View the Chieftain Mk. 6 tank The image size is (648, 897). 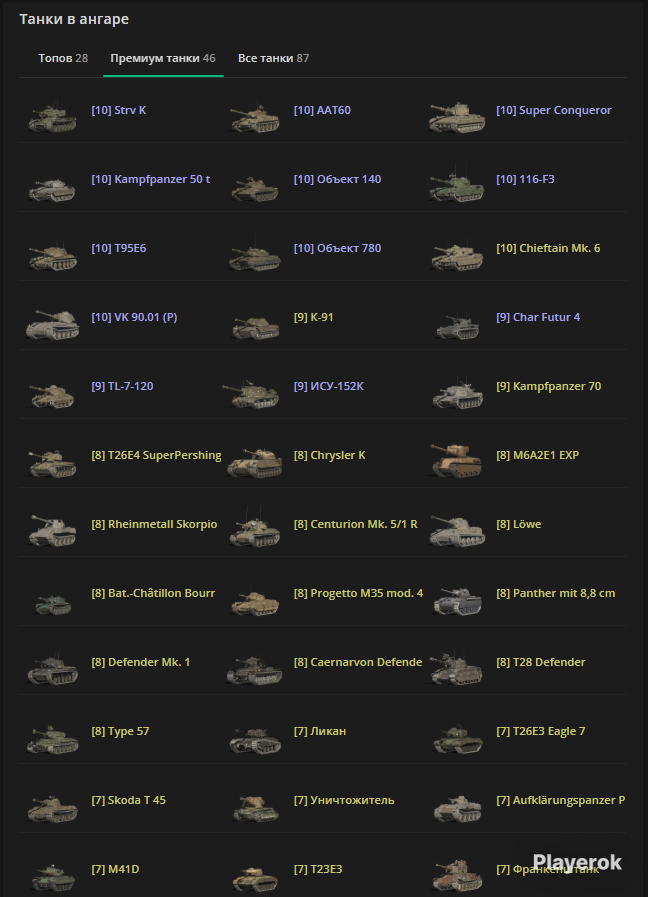coord(548,248)
